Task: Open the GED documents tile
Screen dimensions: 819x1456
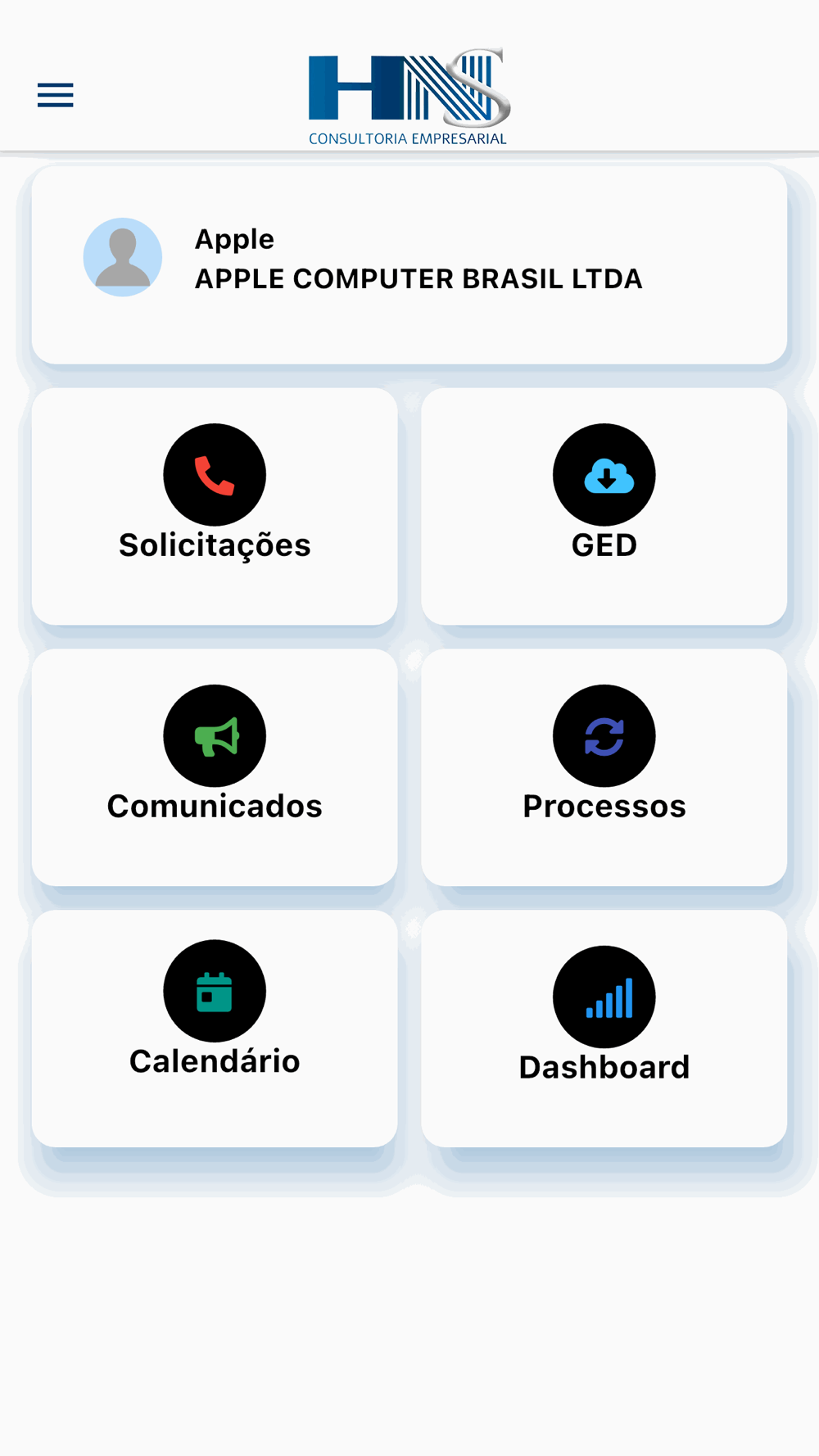Action: point(604,506)
